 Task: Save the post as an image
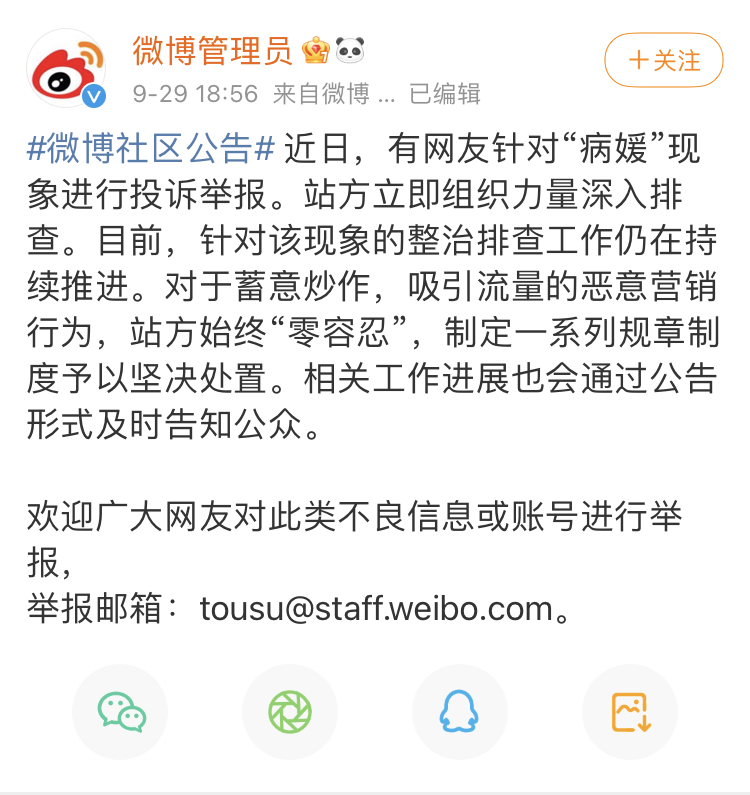[630, 712]
